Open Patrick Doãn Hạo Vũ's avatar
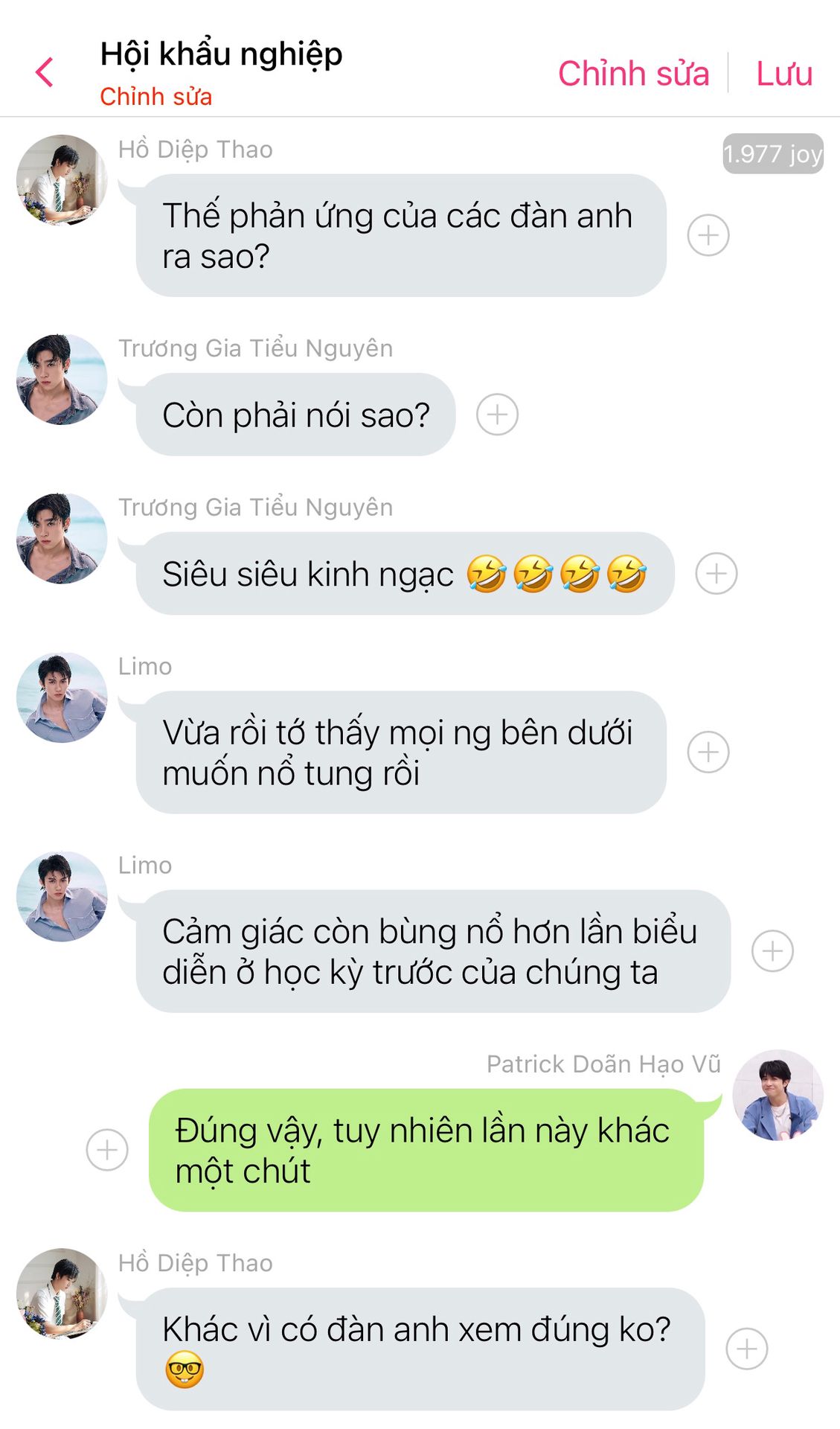840x1429 pixels. click(778, 1095)
